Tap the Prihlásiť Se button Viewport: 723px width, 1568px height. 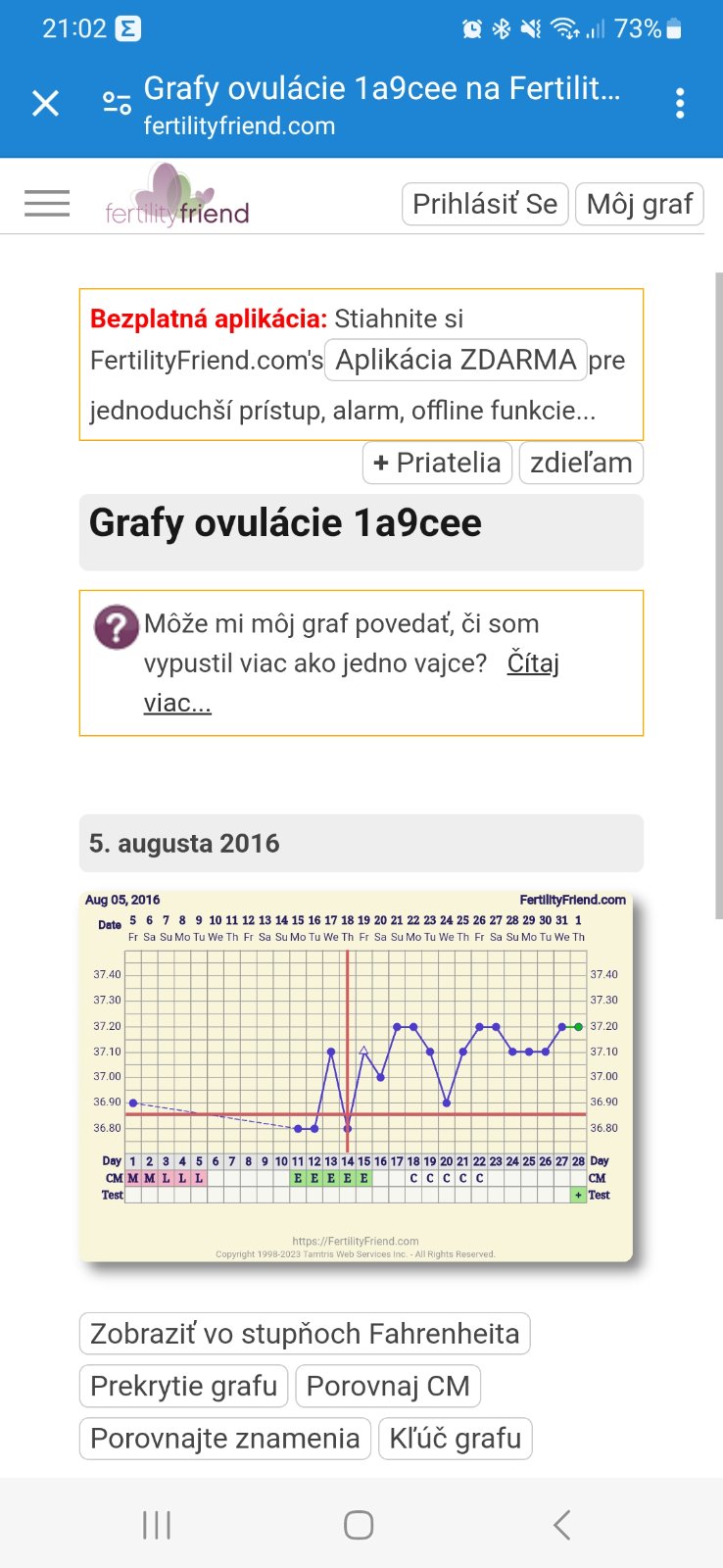tap(485, 204)
